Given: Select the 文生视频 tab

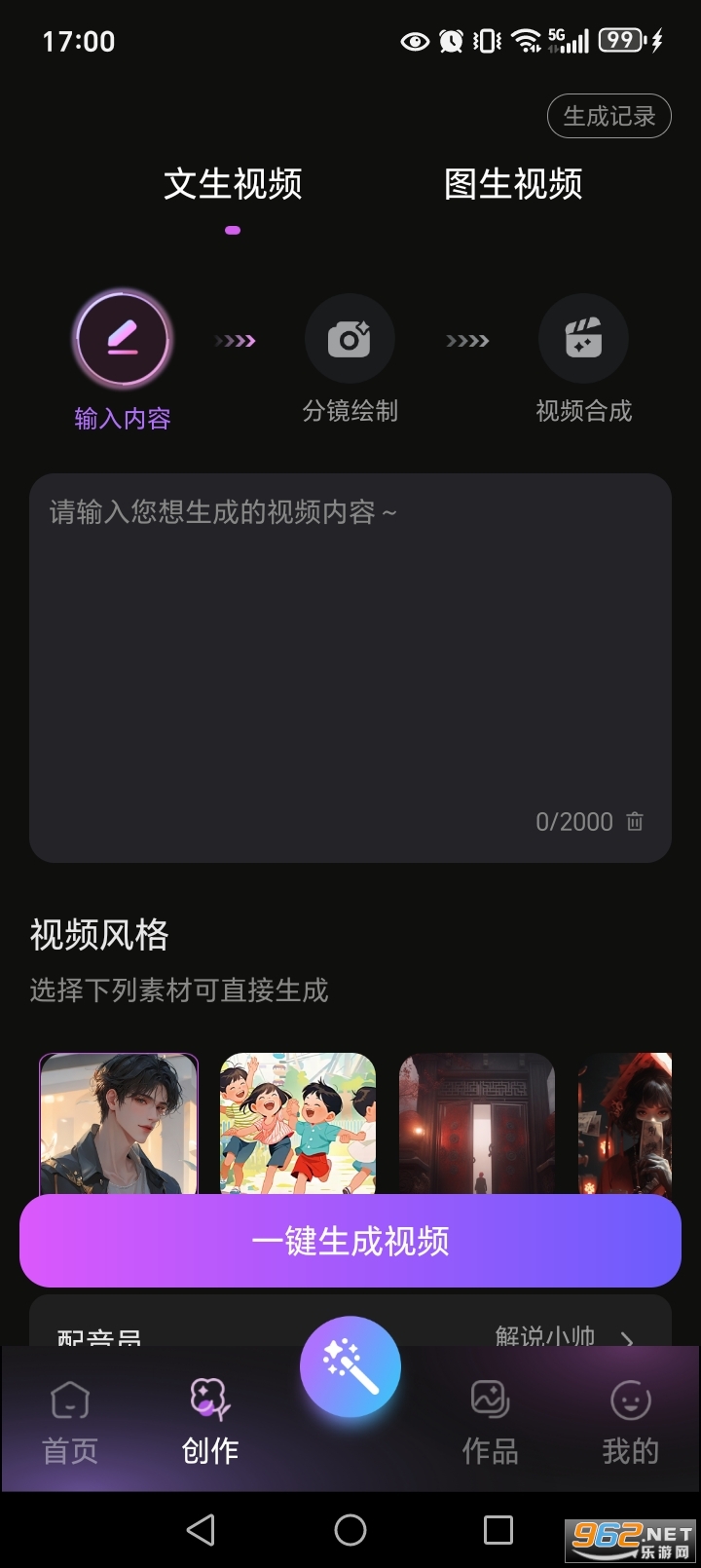Looking at the screenshot, I should coord(233,184).
